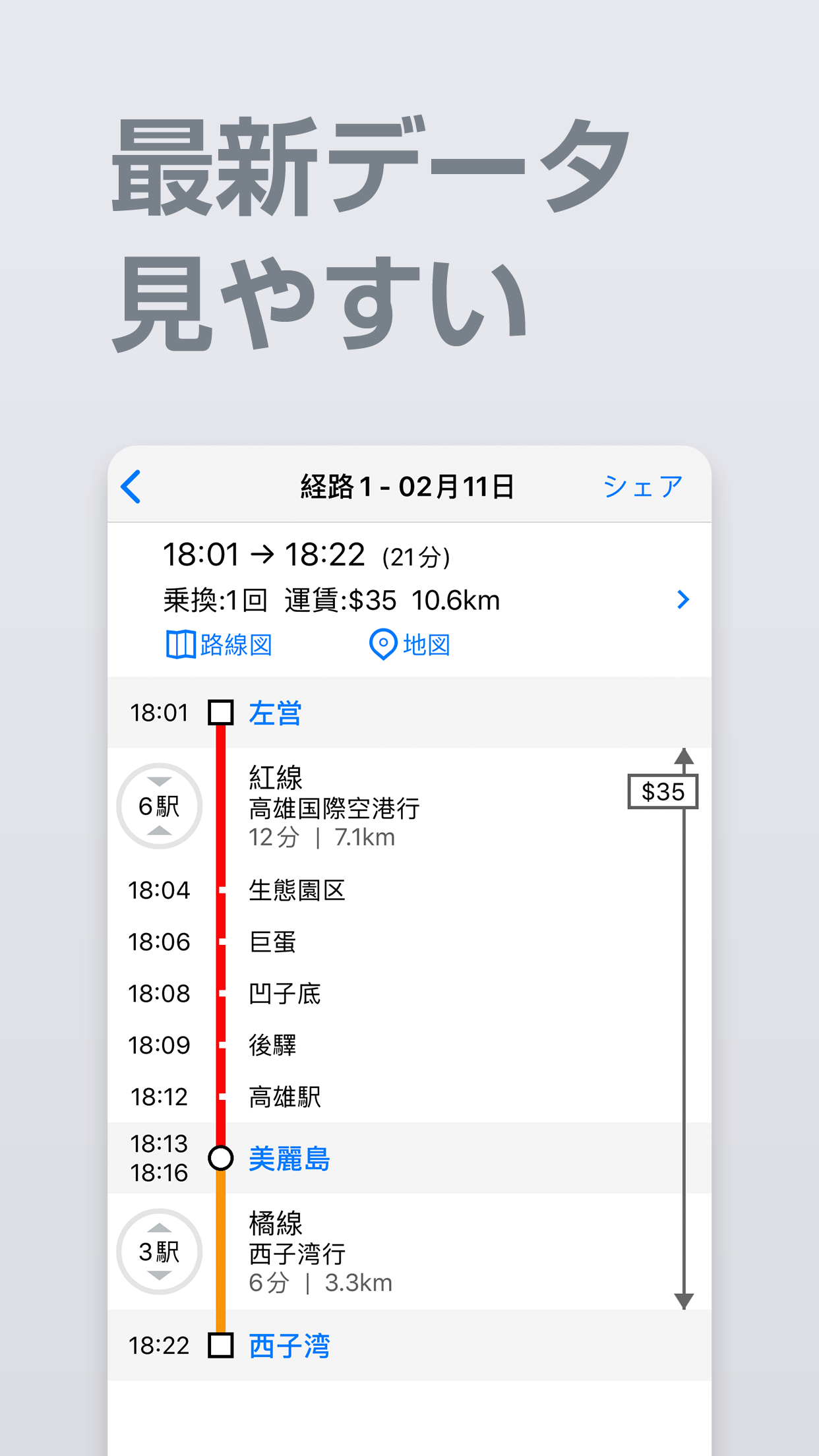Select the 高雄駅 station entry
Image resolution: width=819 pixels, height=1456 pixels.
284,1097
